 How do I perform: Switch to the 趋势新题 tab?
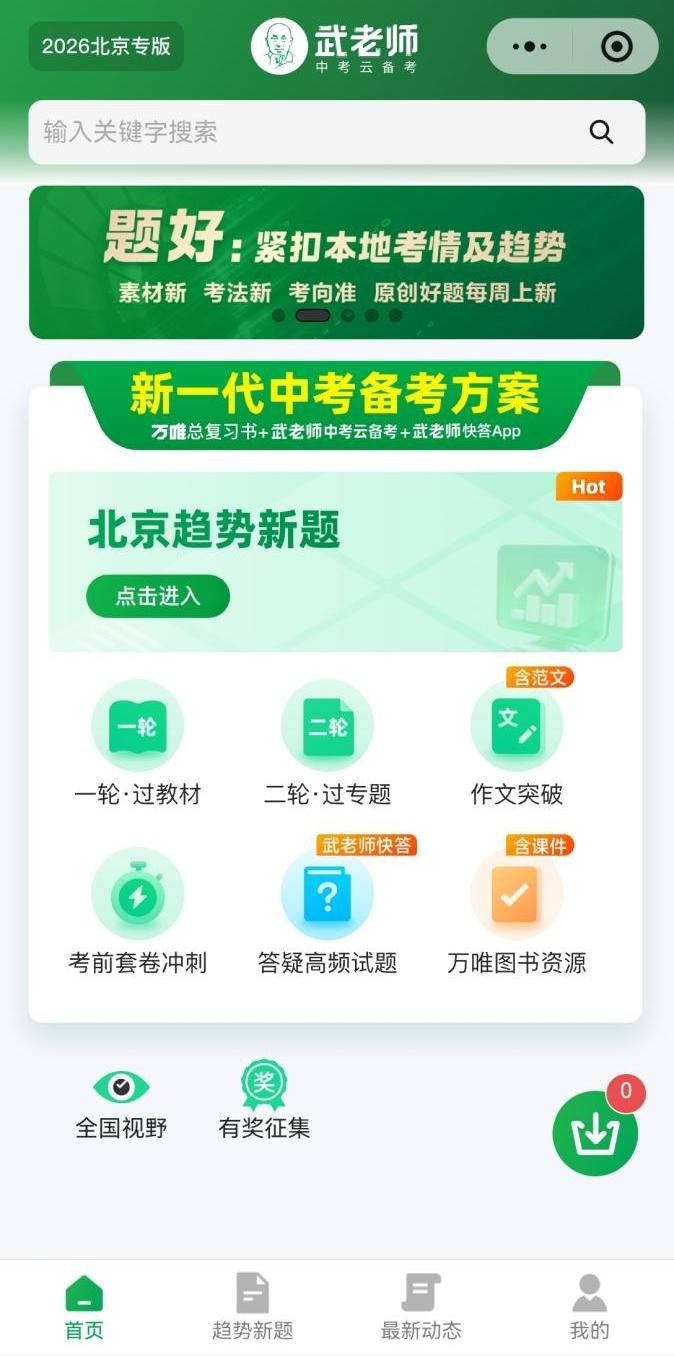pyautogui.click(x=252, y=1307)
